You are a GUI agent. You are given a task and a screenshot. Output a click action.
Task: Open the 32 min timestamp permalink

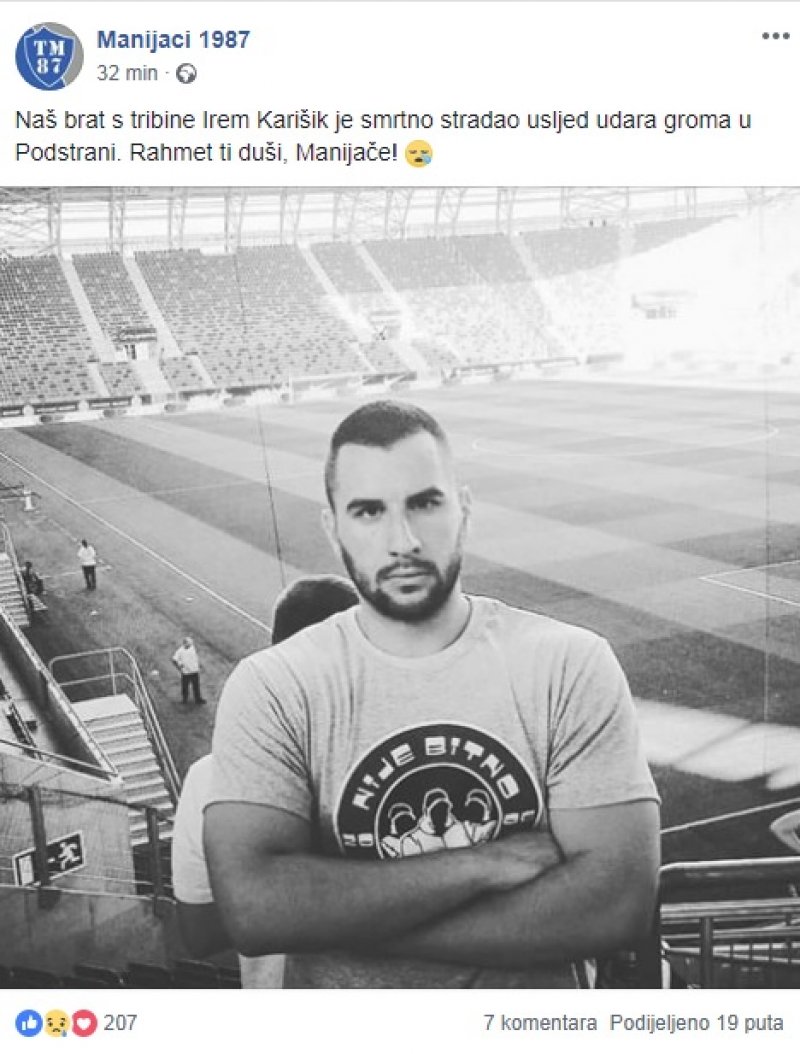coord(127,73)
